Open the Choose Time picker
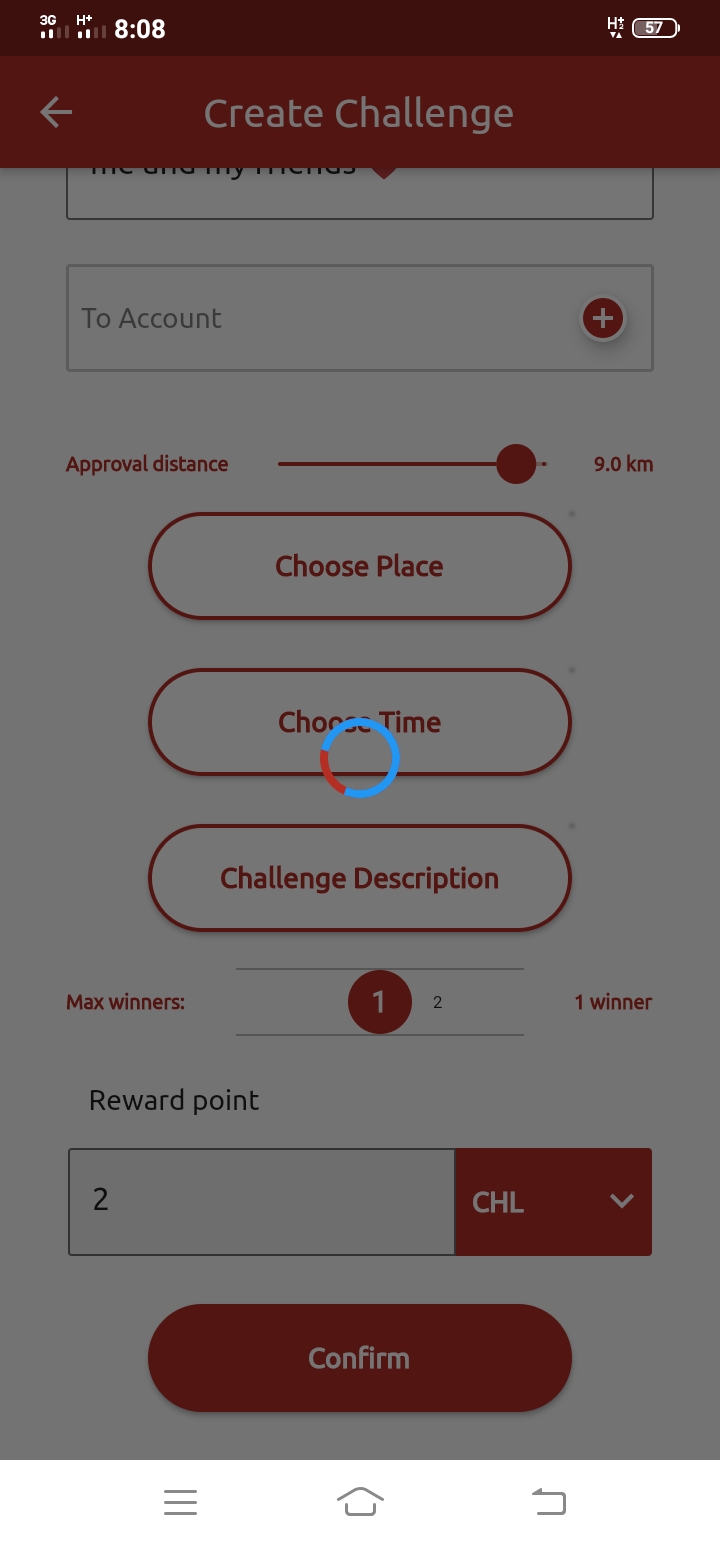720x1544 pixels. pos(360,722)
